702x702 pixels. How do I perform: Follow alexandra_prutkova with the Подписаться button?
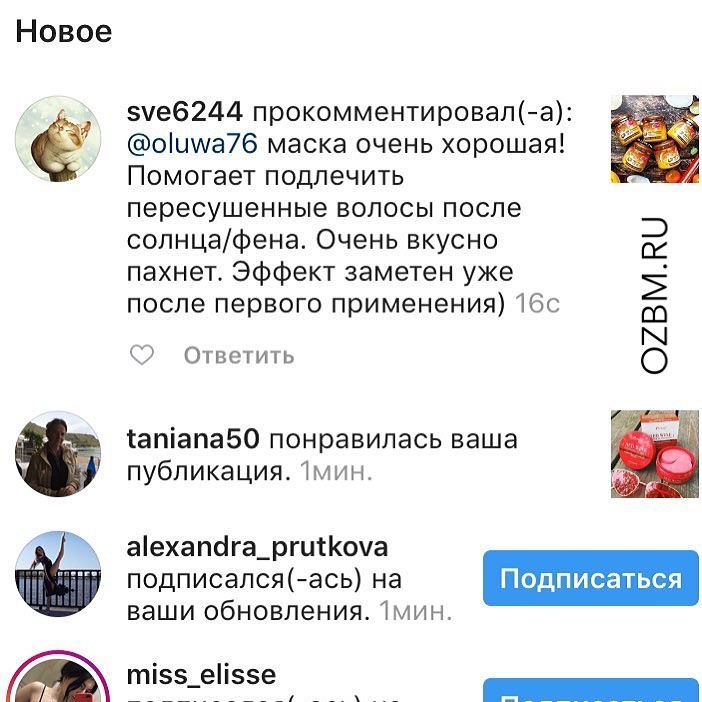click(x=590, y=578)
